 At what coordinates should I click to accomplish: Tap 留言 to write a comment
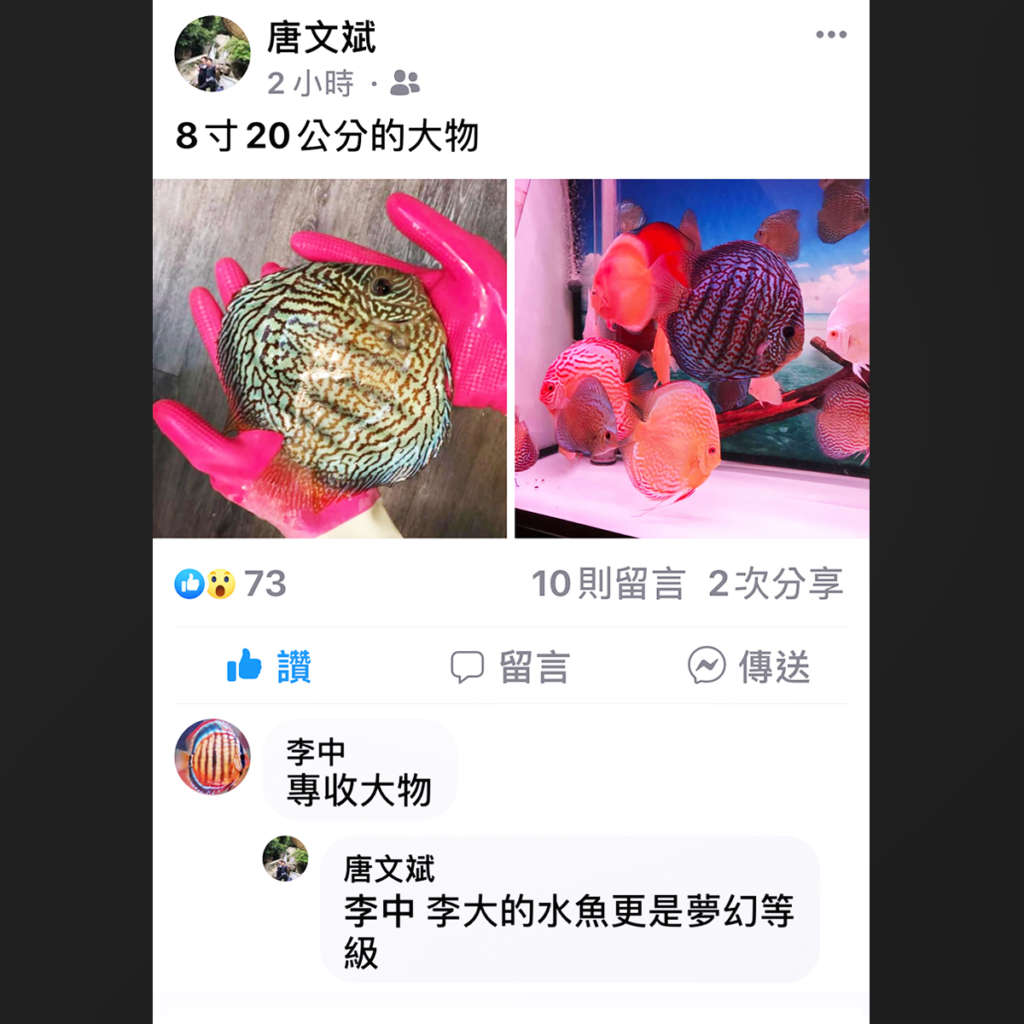click(x=510, y=666)
